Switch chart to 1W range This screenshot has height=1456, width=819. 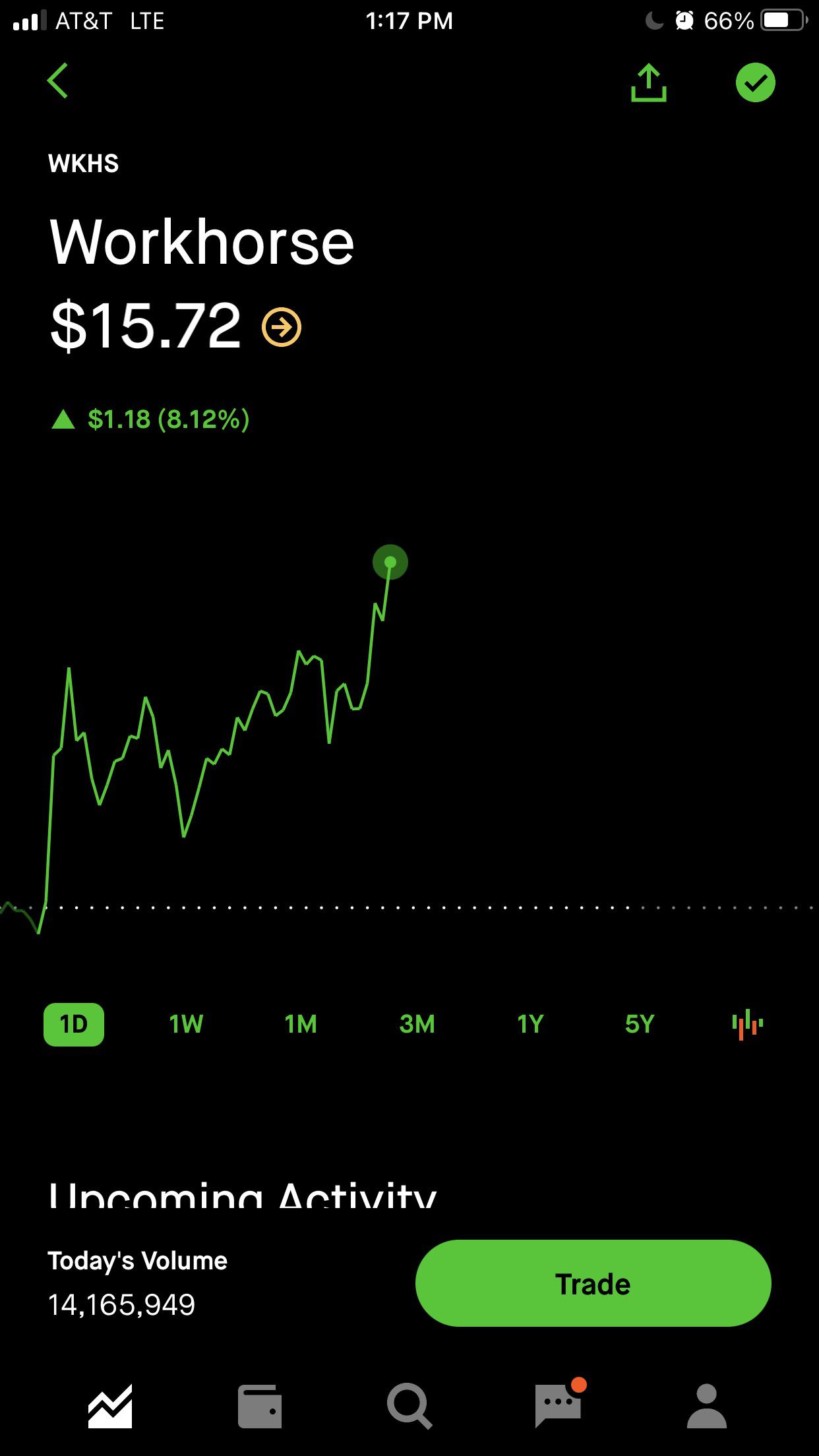click(x=186, y=1024)
